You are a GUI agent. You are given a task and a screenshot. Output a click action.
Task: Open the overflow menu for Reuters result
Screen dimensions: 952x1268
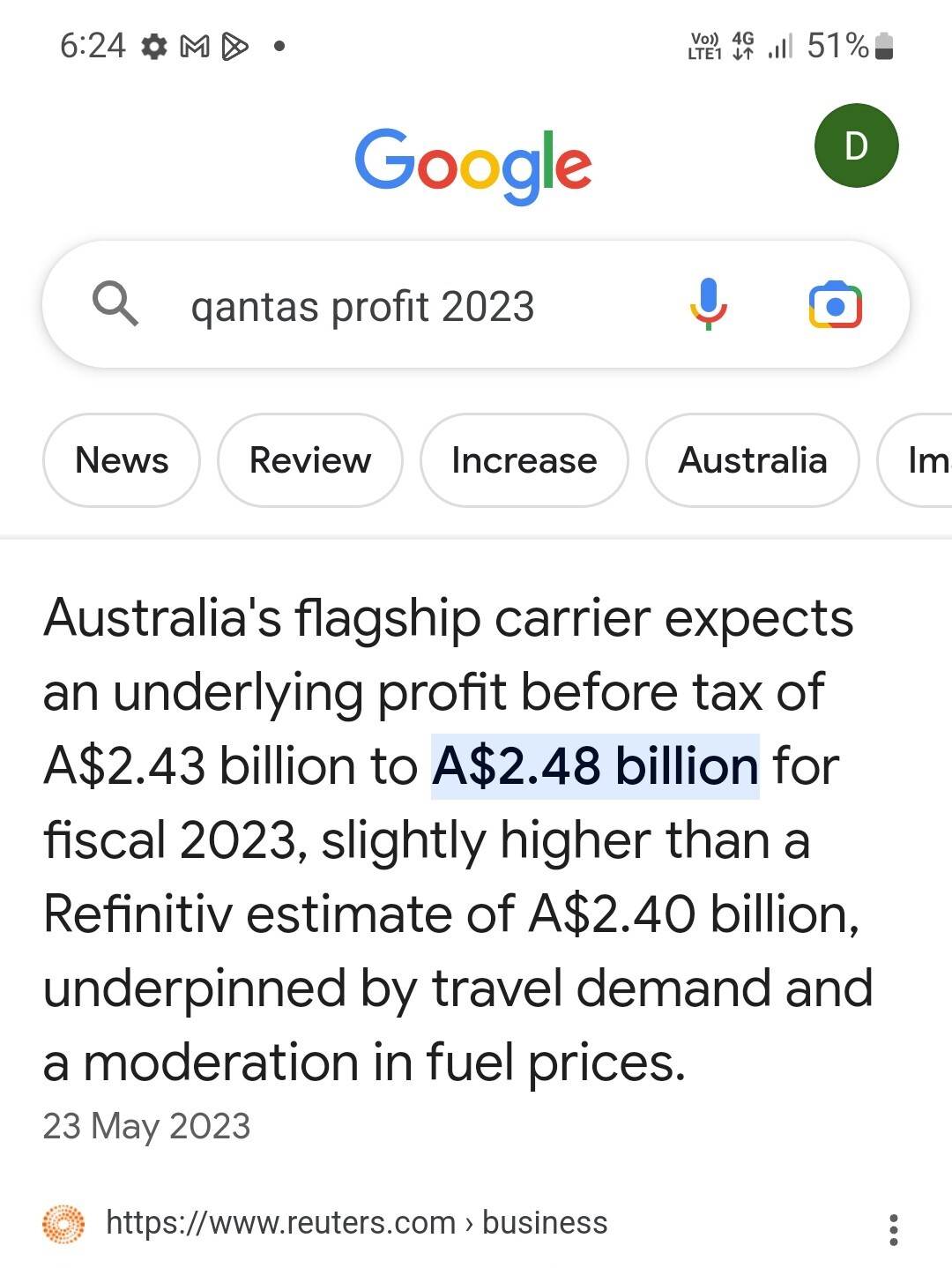point(893,1229)
